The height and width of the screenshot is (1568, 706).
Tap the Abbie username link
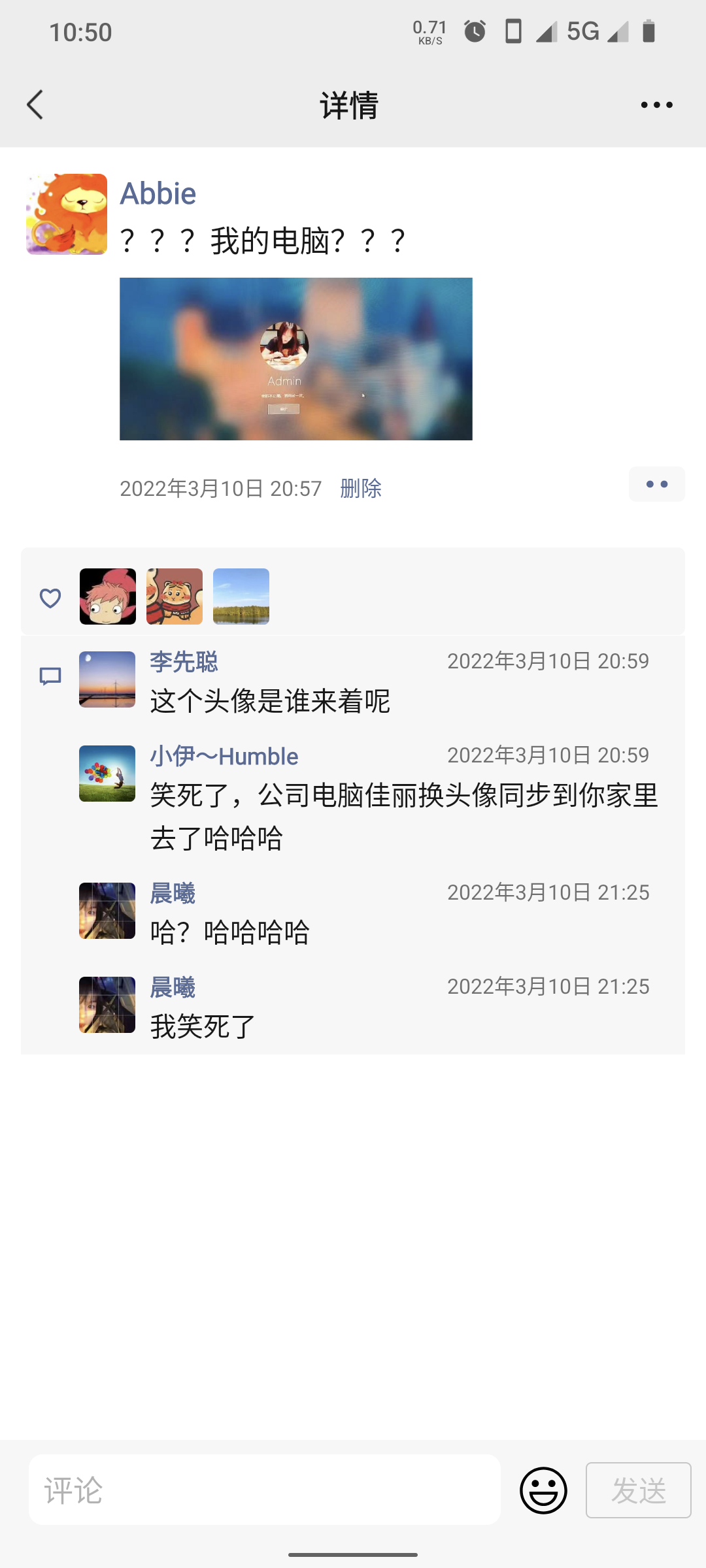pos(158,194)
